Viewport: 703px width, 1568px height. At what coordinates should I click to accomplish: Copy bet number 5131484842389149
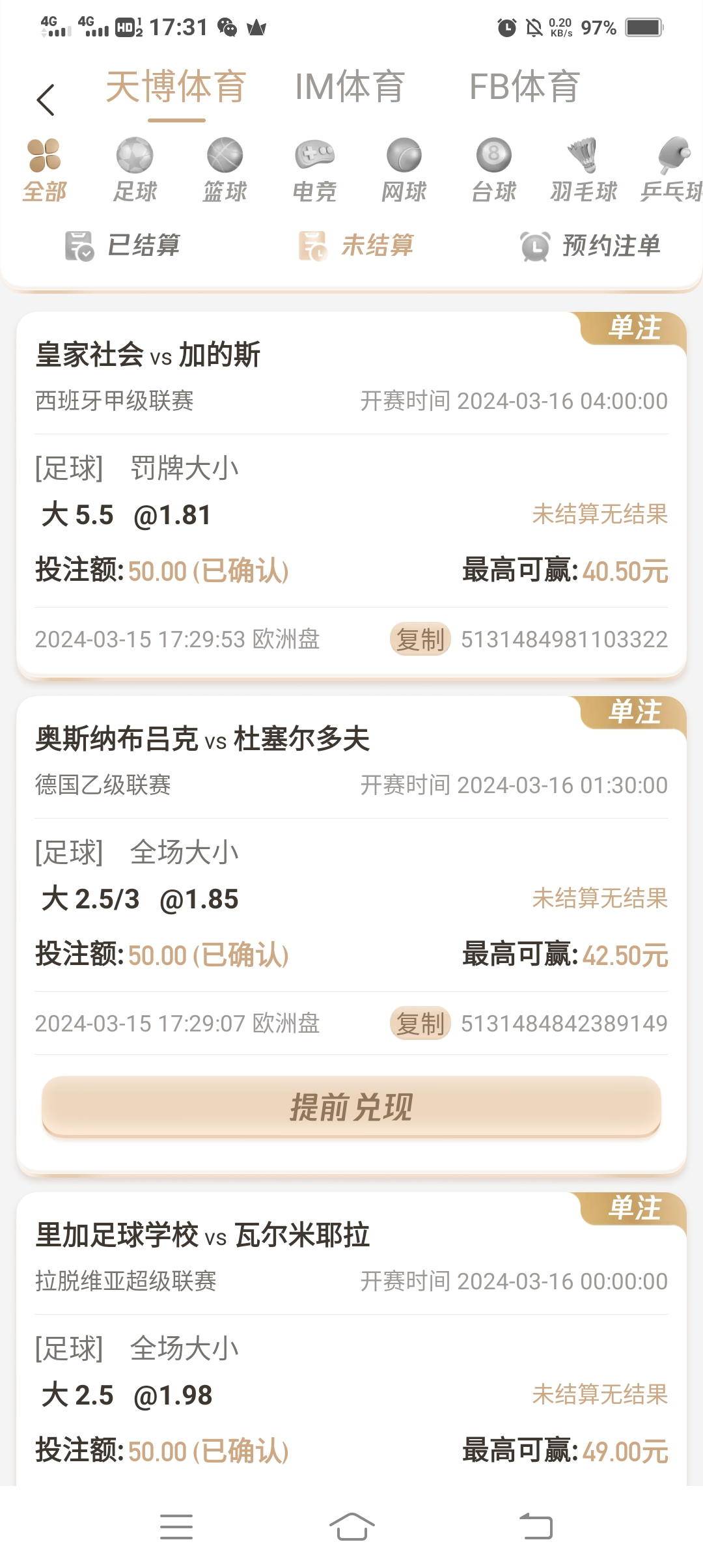tap(420, 1024)
